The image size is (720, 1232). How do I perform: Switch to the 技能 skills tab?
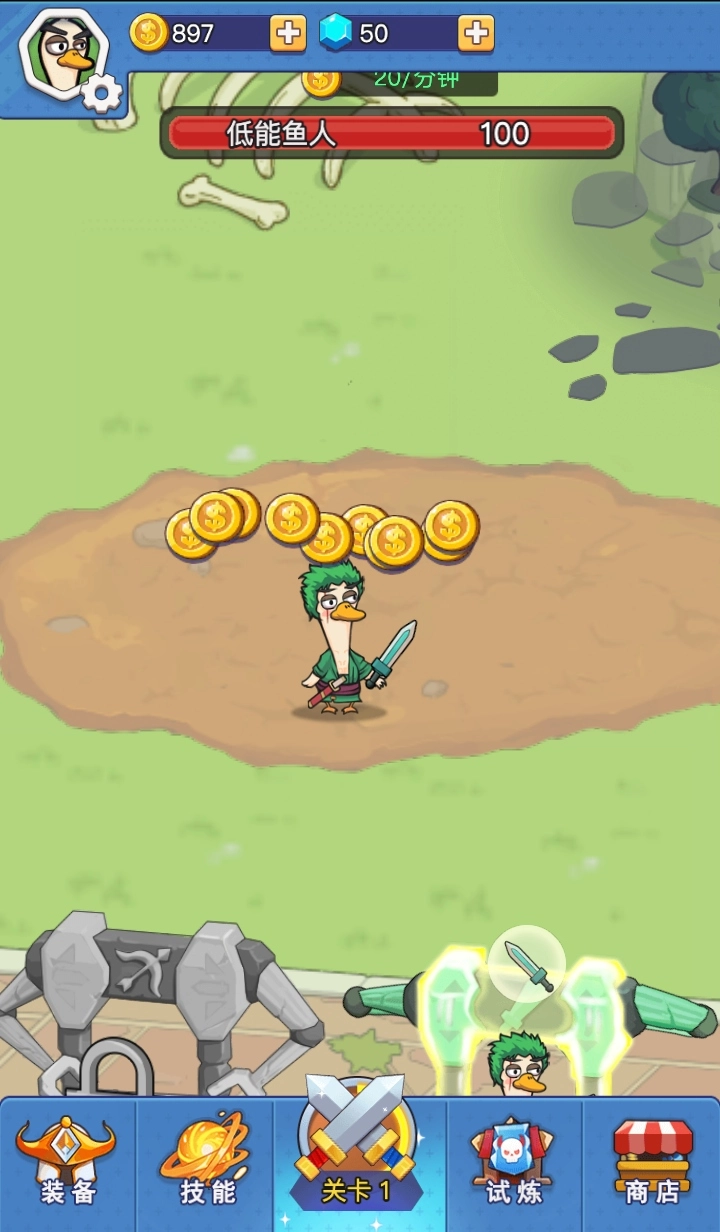coord(206,1162)
